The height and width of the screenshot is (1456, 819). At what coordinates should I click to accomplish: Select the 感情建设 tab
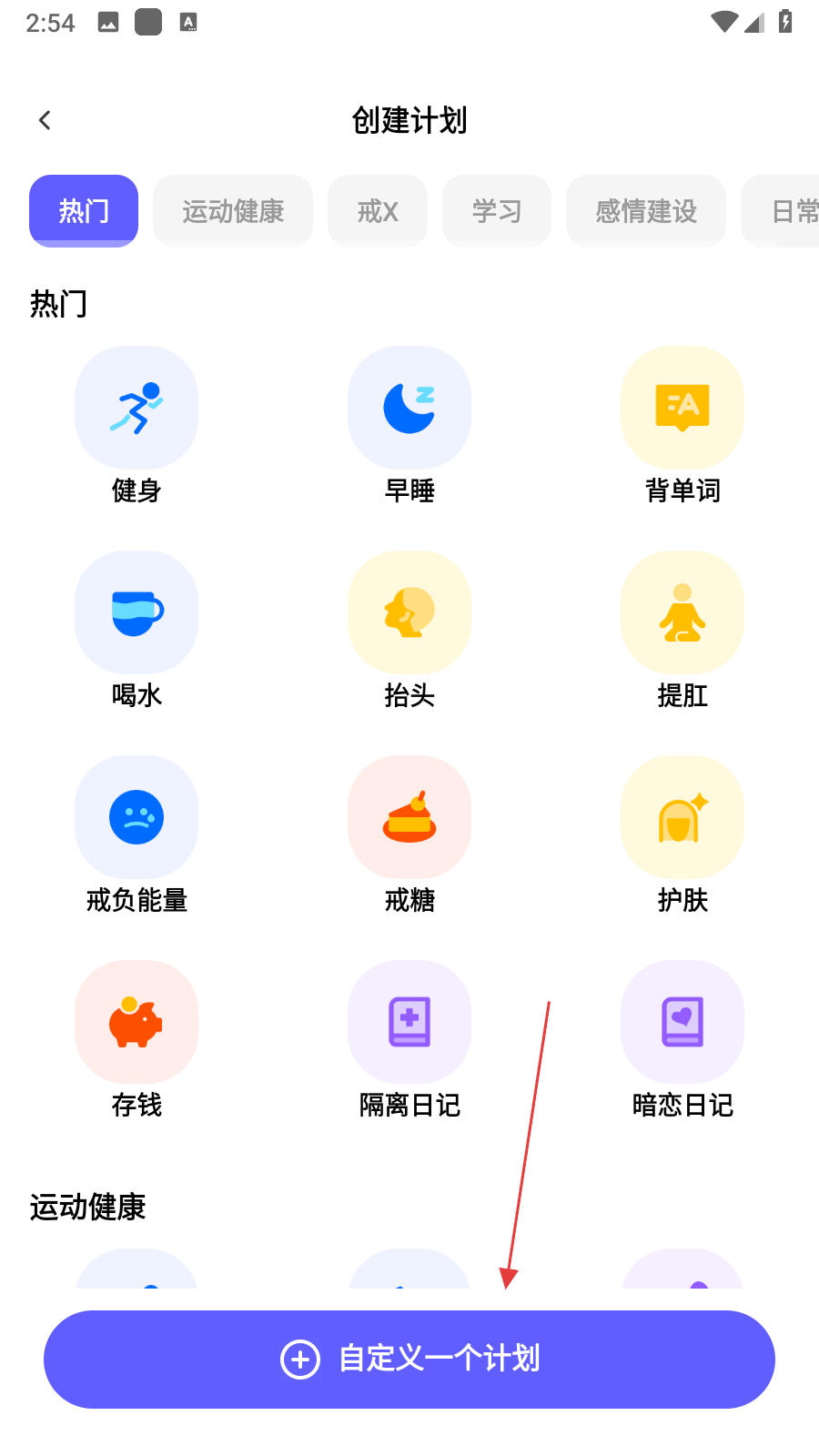point(646,211)
